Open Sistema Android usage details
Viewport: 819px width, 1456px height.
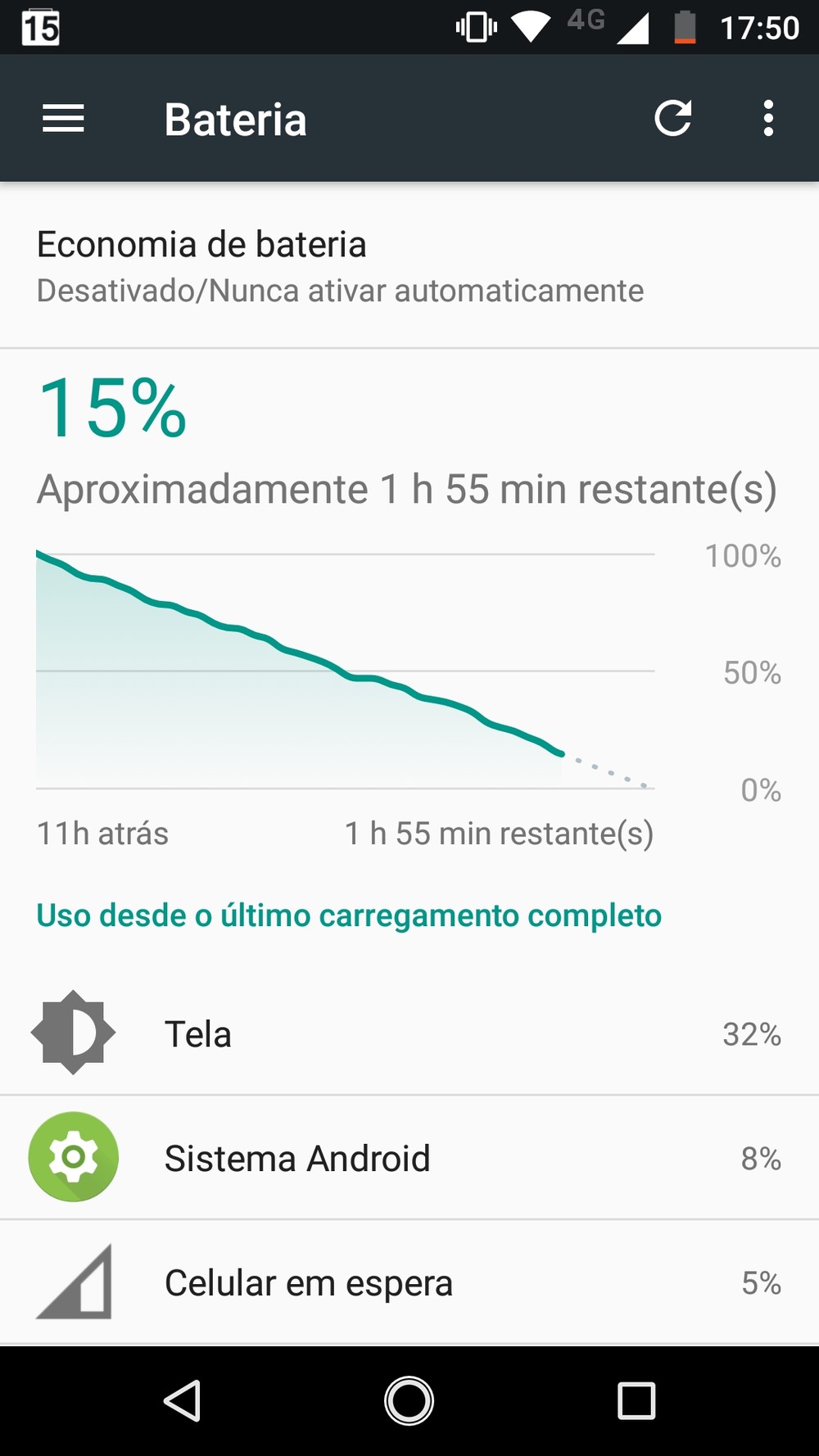pyautogui.click(x=409, y=1158)
